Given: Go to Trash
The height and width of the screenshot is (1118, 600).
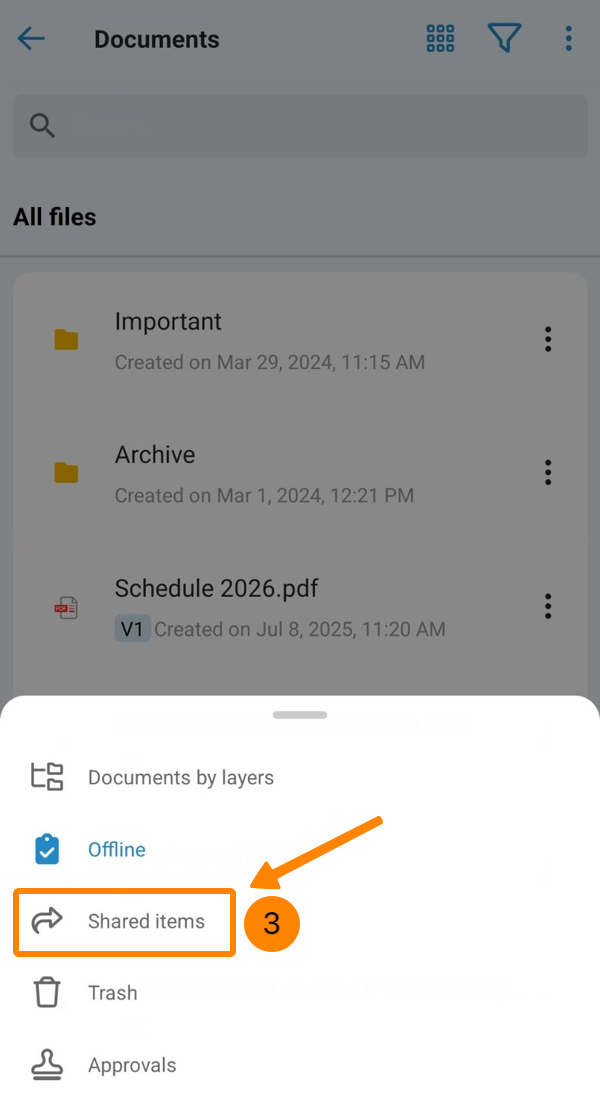Looking at the screenshot, I should (112, 993).
